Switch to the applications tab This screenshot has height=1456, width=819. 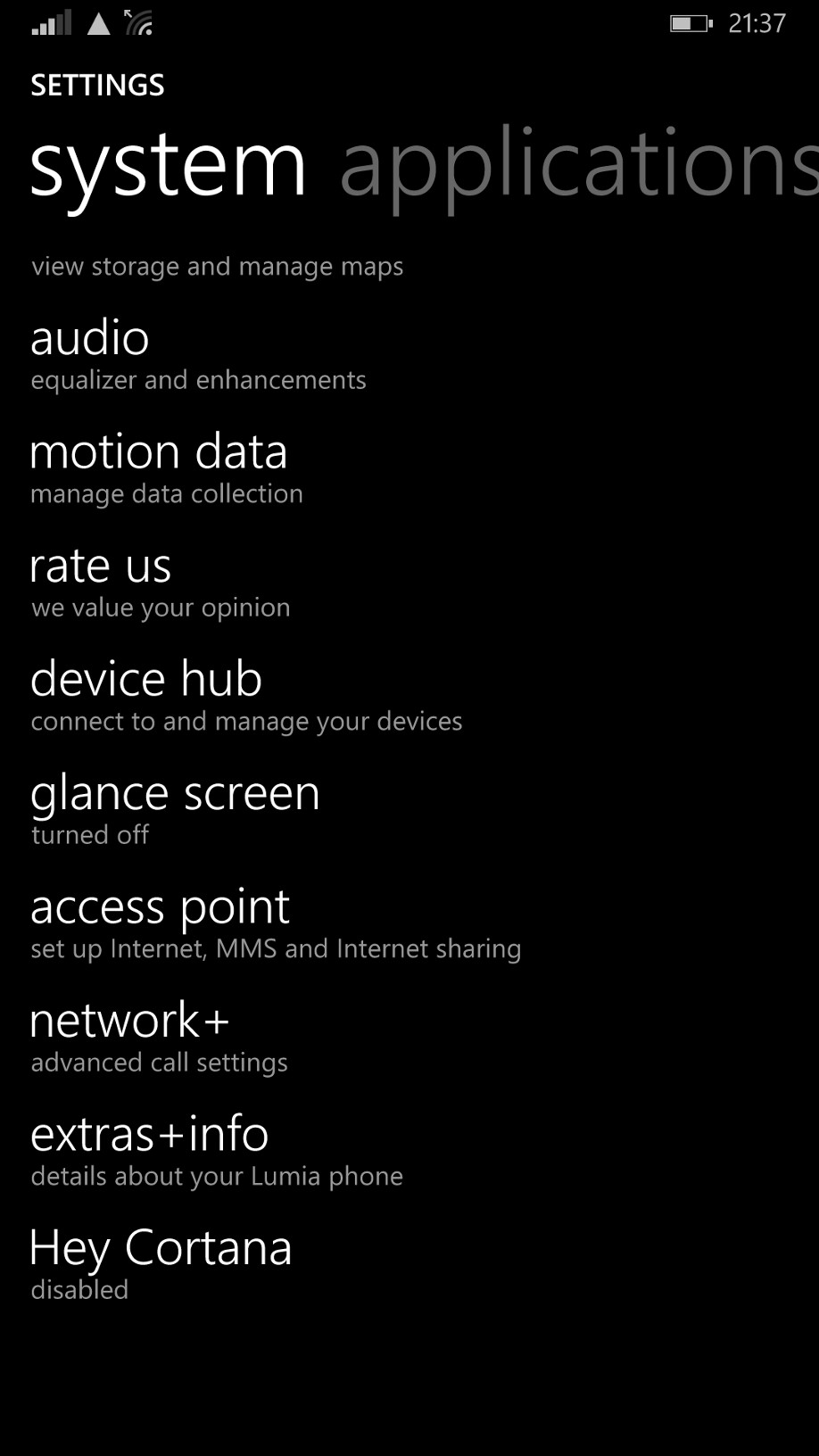578,165
